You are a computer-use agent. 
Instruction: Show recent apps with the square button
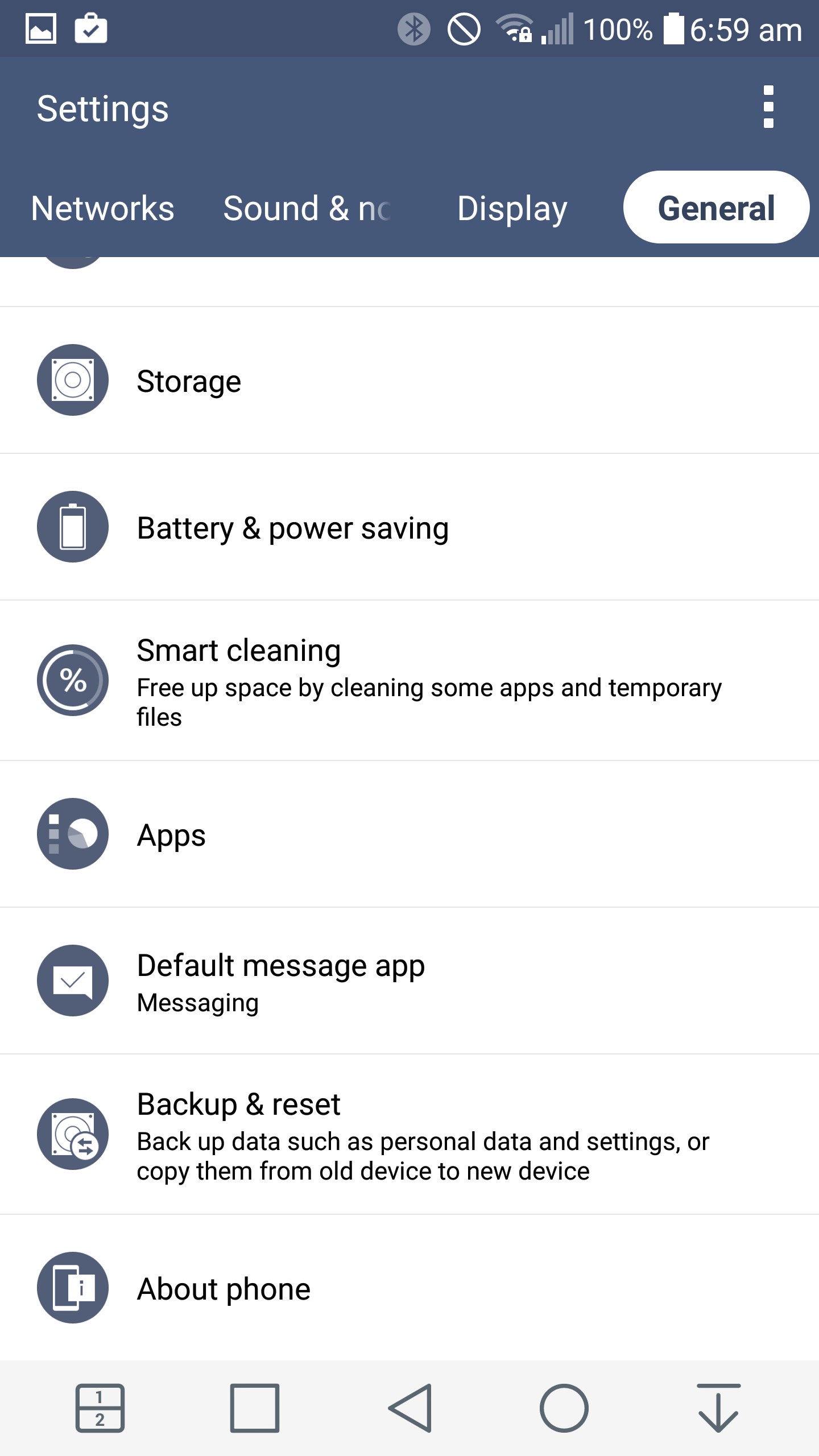coord(255,1408)
